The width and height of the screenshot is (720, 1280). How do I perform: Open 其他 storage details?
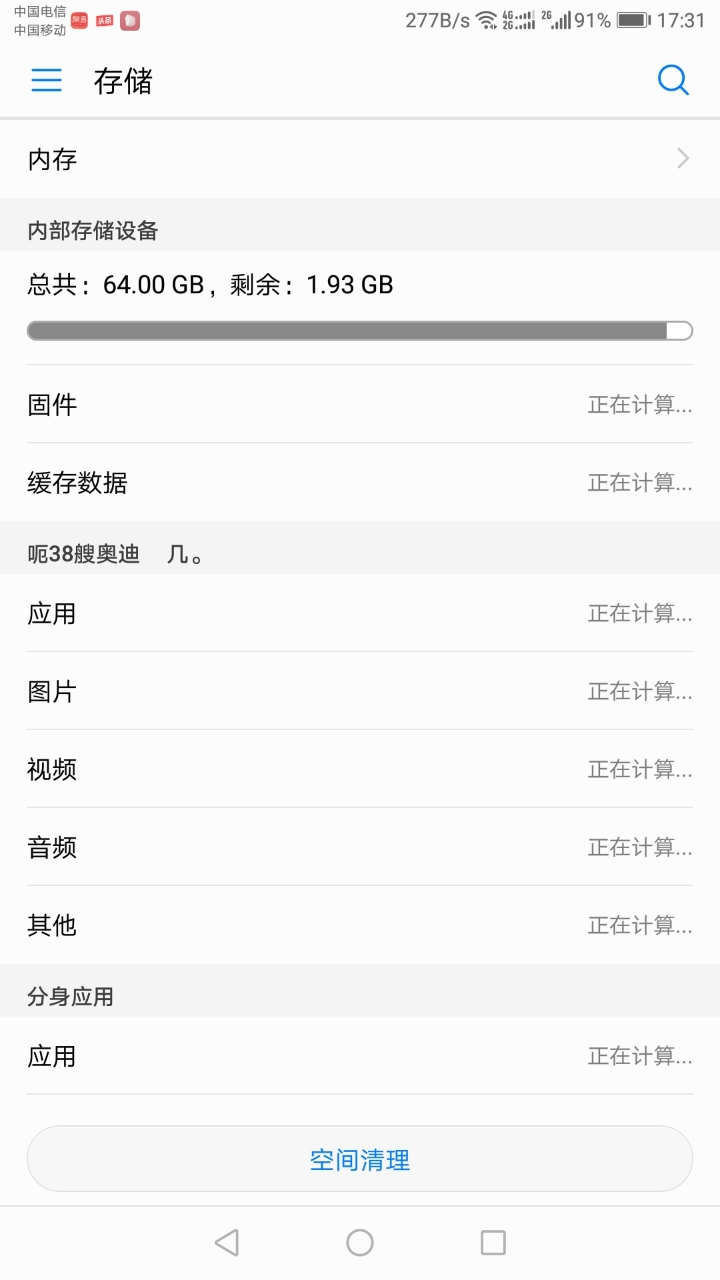click(x=360, y=925)
